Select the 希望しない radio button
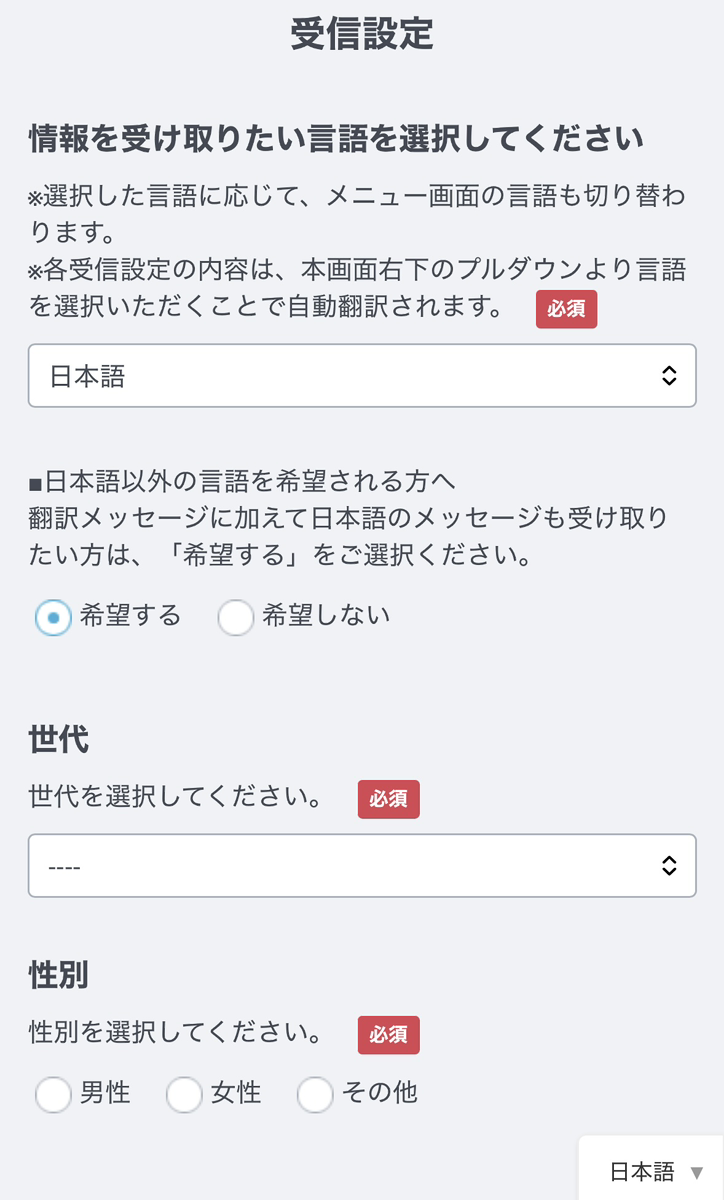Screen dimensions: 724x1200 [x=236, y=618]
